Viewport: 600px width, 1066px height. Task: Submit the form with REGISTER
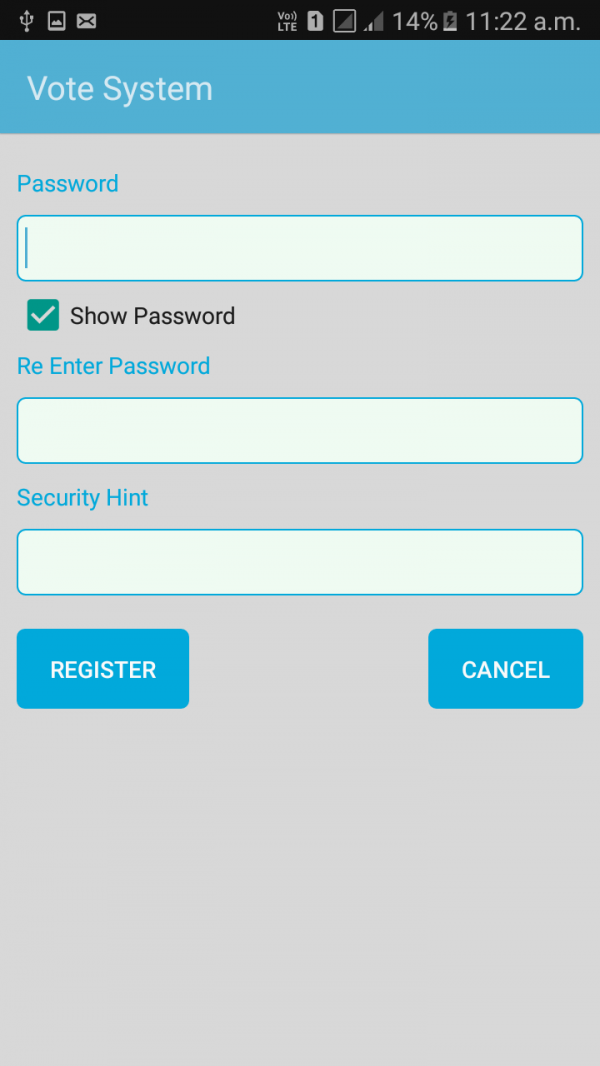tap(103, 669)
